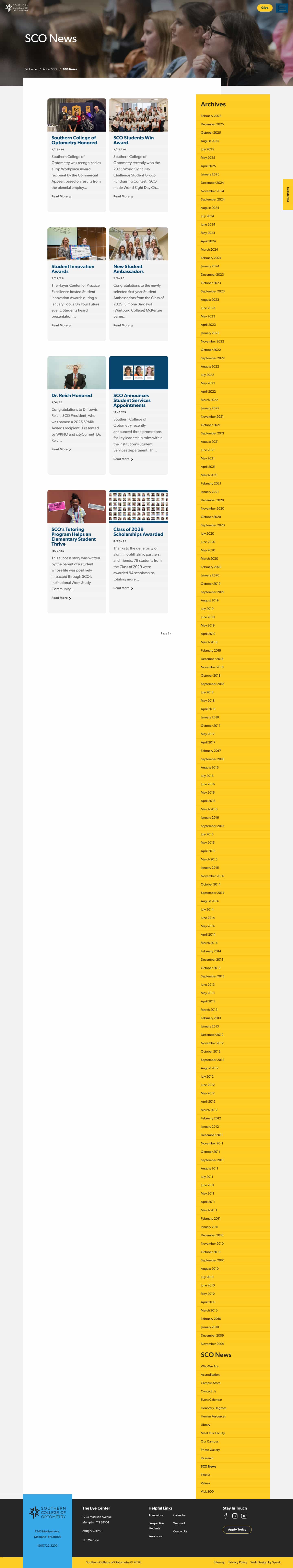Tap the Give button
Viewport: 293px width, 1568px height.
tap(265, 8)
